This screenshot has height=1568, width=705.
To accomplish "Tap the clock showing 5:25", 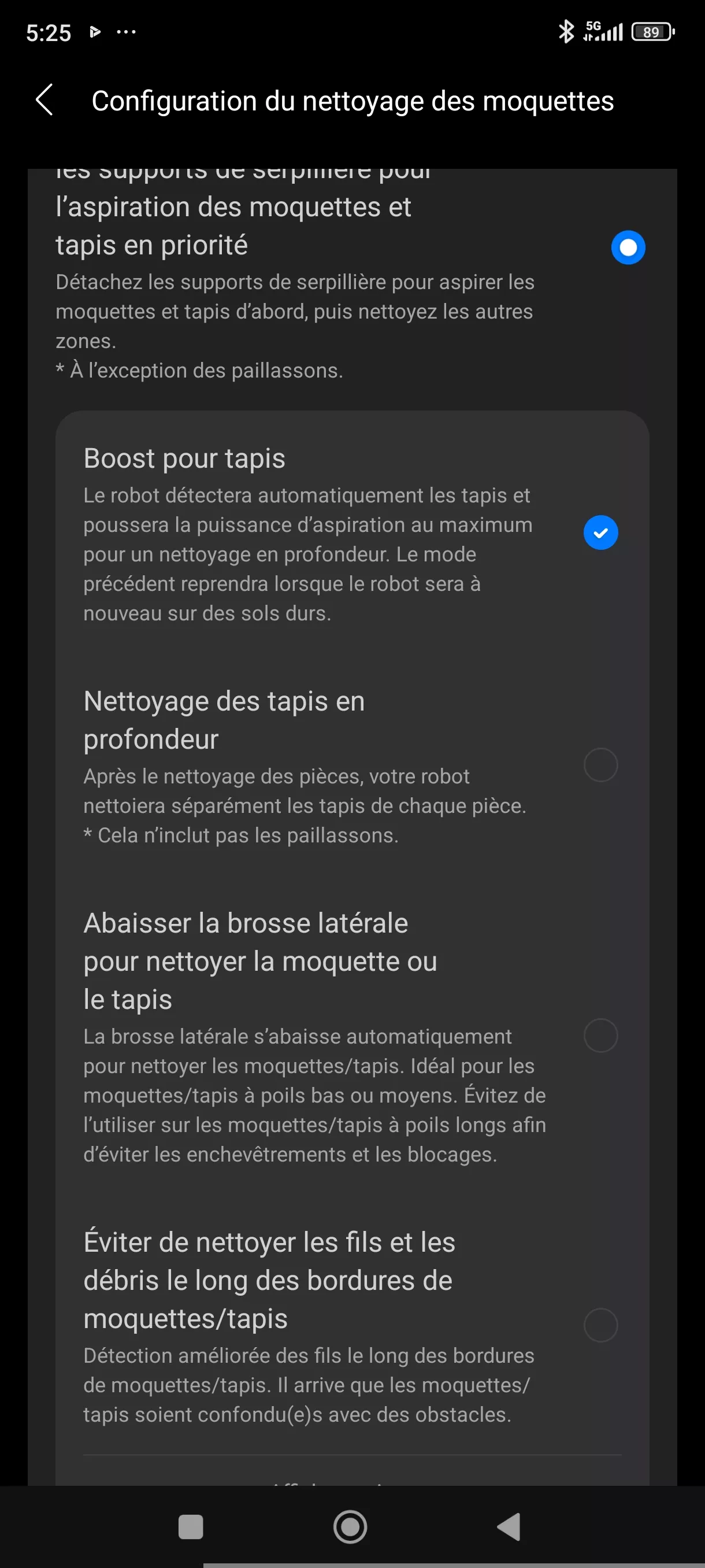I will [x=47, y=32].
